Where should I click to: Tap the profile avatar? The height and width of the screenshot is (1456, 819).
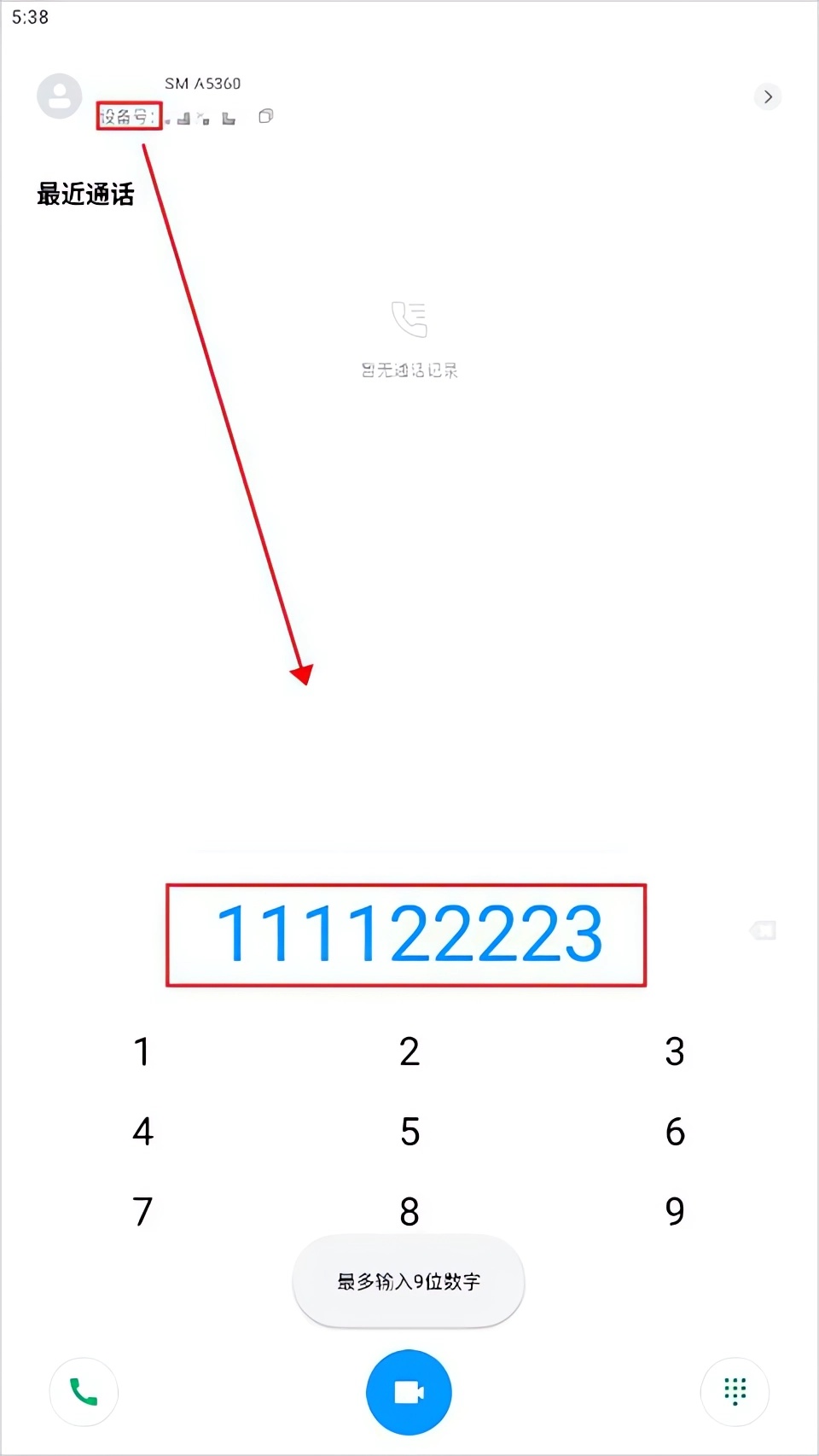59,96
